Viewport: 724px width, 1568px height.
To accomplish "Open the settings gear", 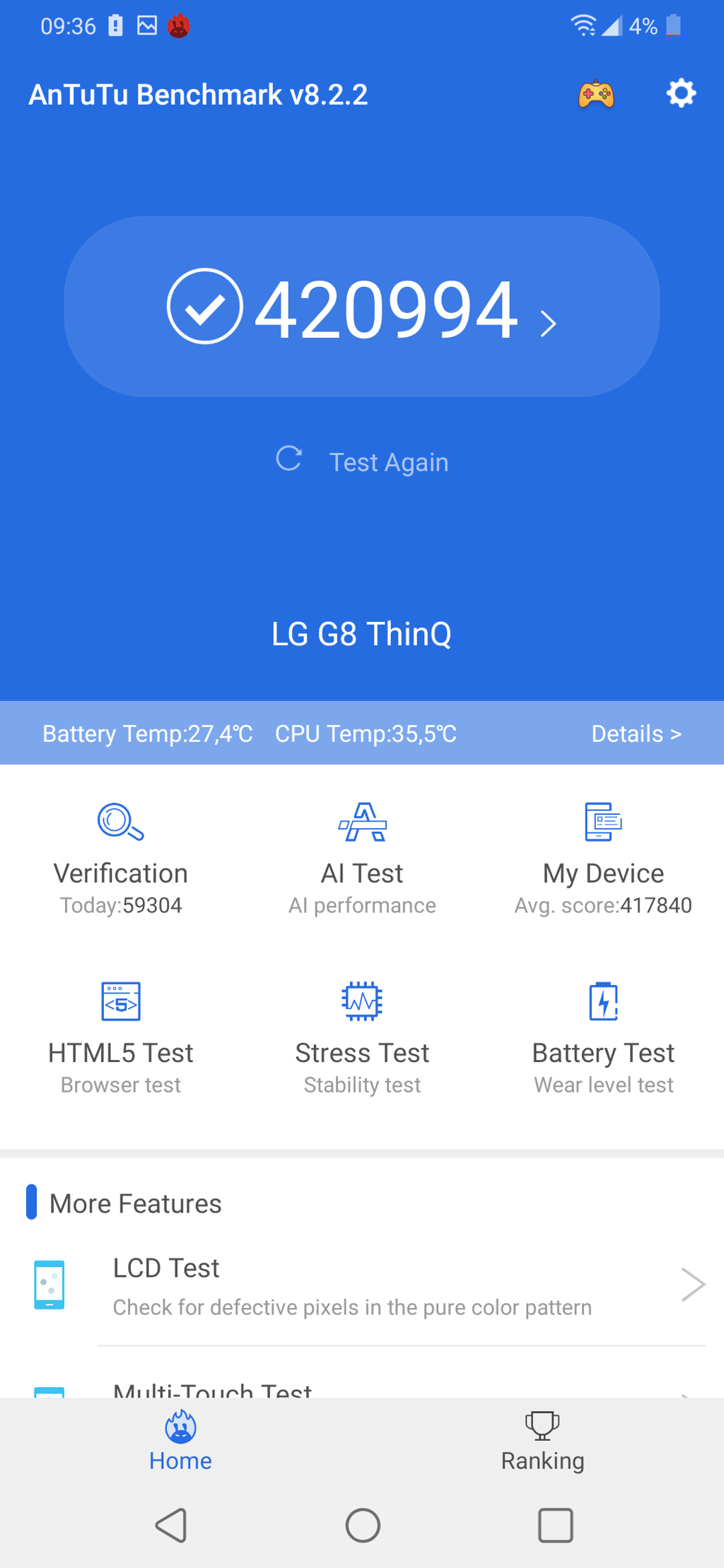I will [681, 93].
